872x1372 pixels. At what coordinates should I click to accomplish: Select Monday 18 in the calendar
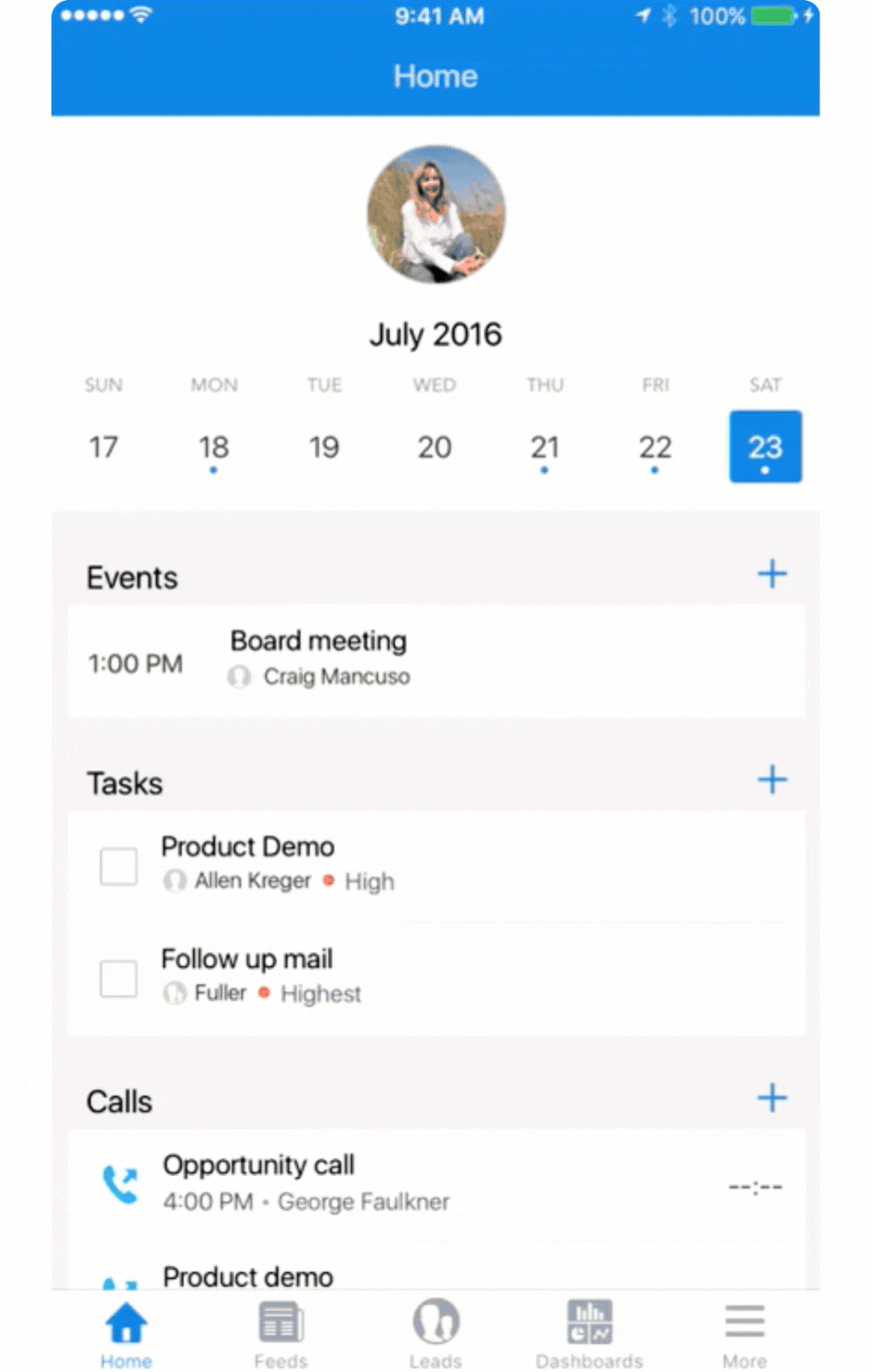(214, 447)
